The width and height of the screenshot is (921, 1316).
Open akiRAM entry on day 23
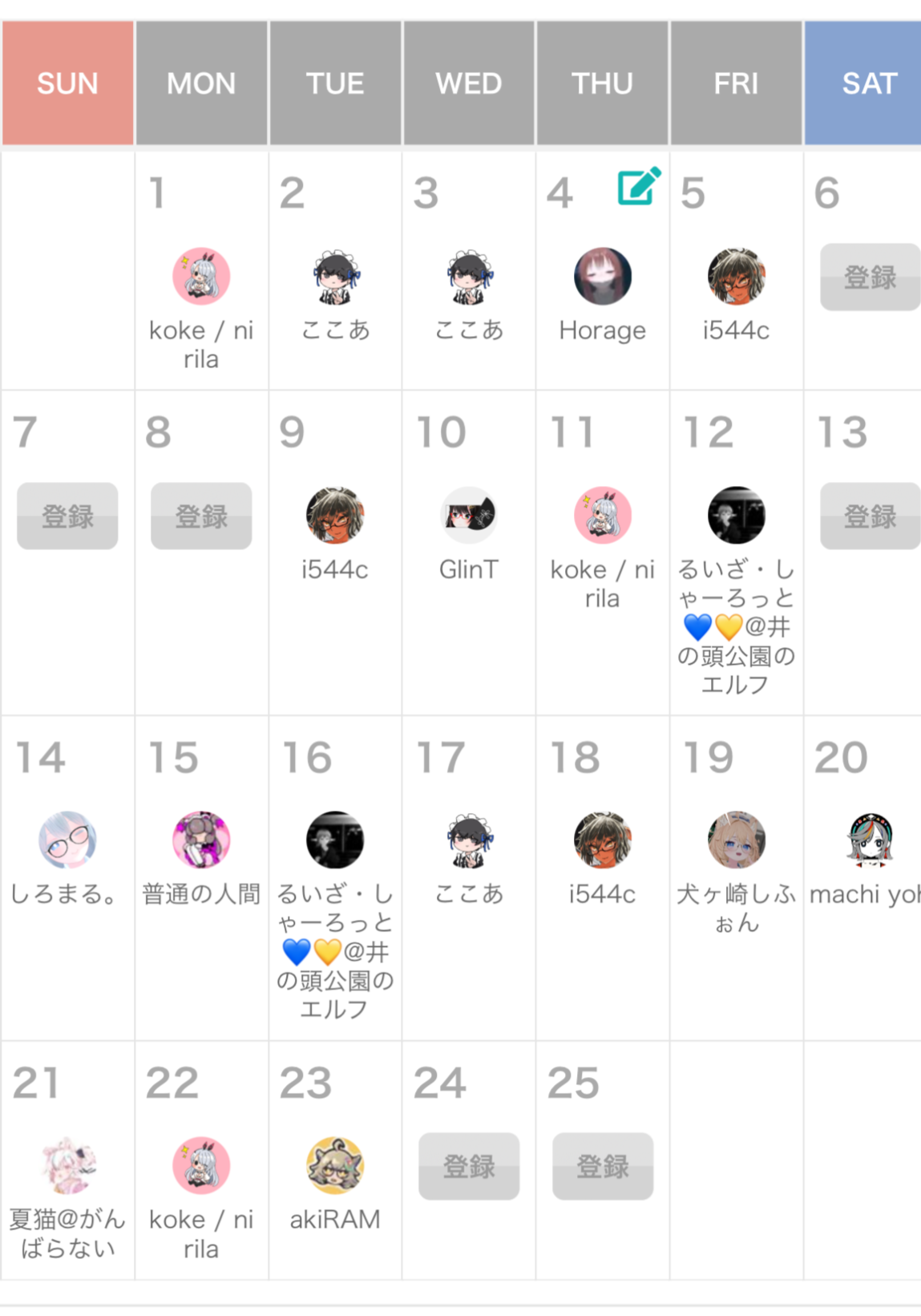335,1166
